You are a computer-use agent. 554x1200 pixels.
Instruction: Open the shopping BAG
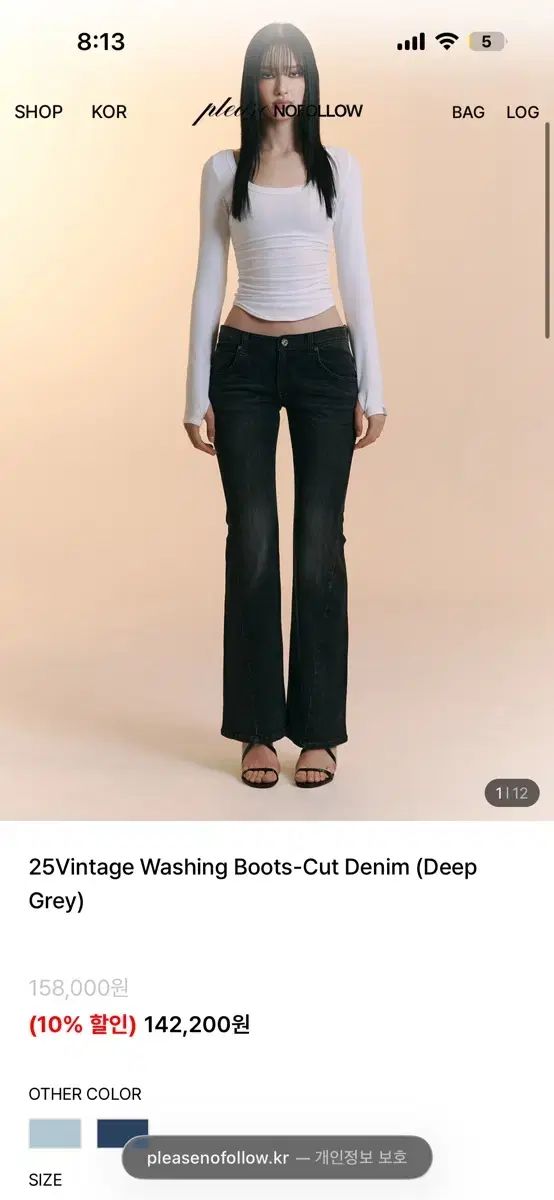[x=468, y=112]
